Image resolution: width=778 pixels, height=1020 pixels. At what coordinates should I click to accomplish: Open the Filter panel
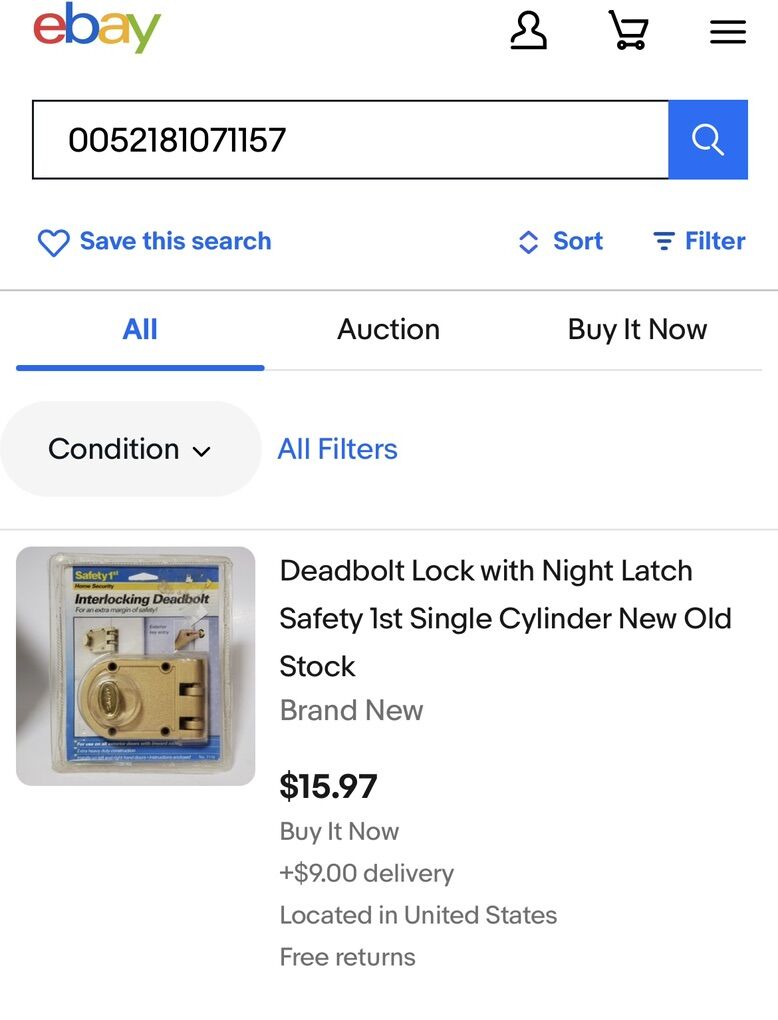[699, 242]
